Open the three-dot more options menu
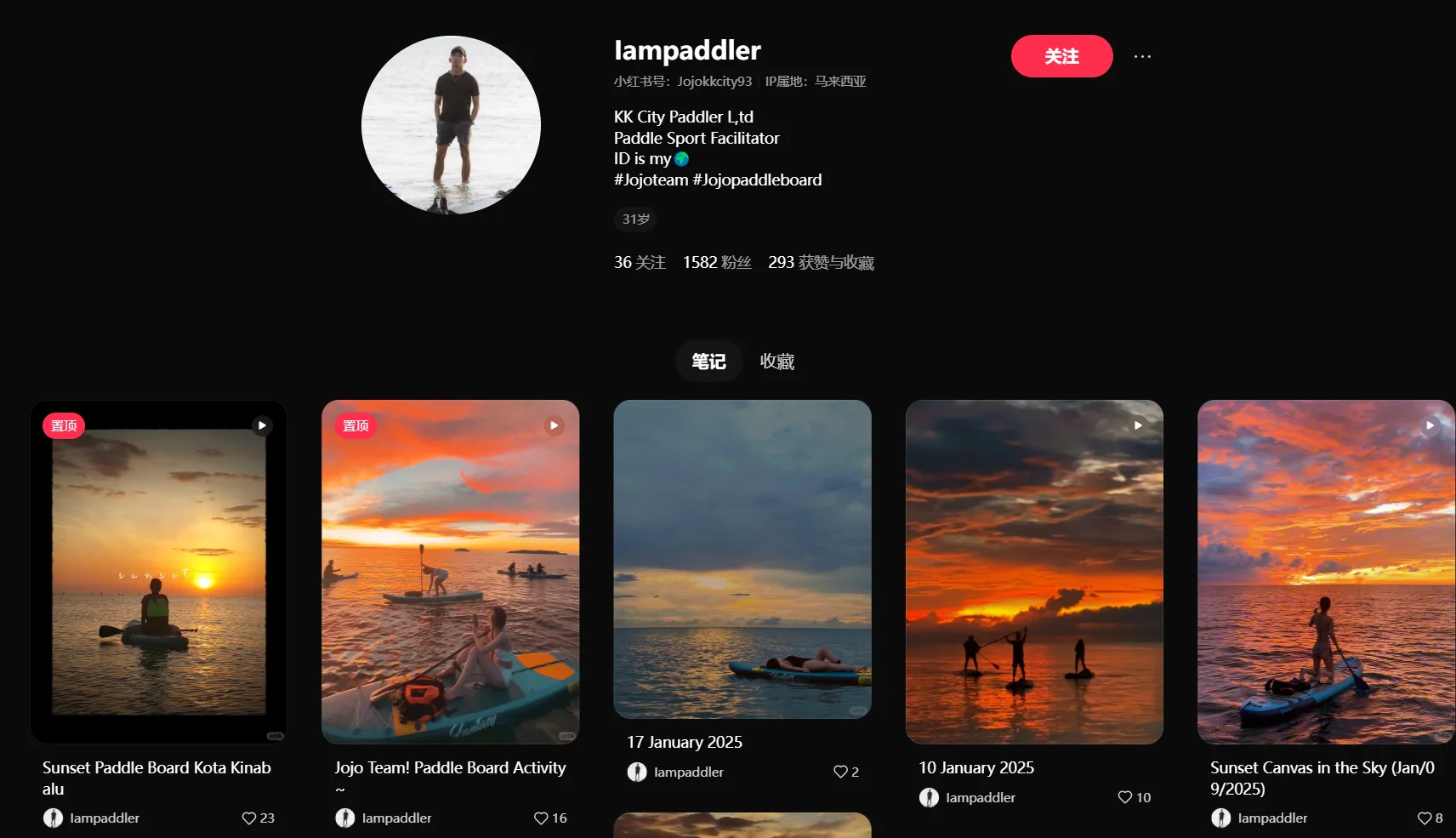Image resolution: width=1456 pixels, height=838 pixels. tap(1142, 56)
